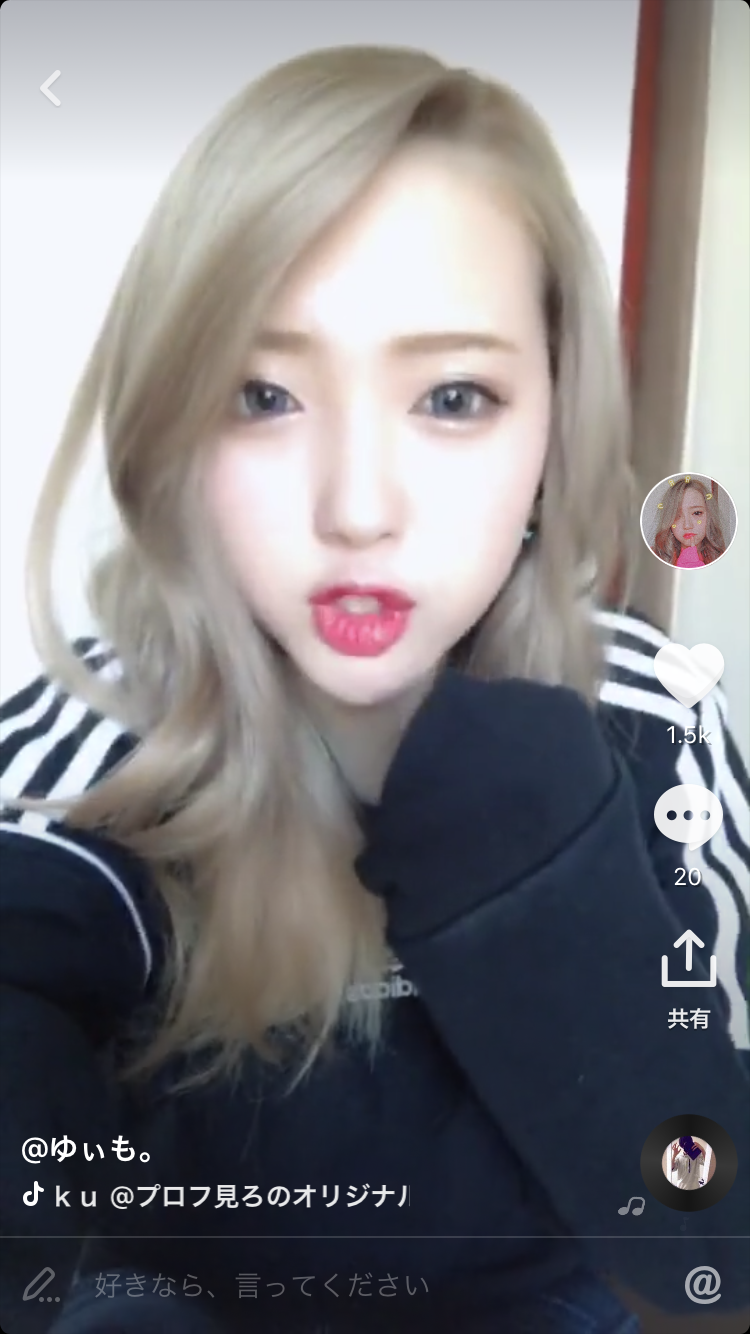
Task: Open the original sound track title
Action: [x=228, y=1195]
